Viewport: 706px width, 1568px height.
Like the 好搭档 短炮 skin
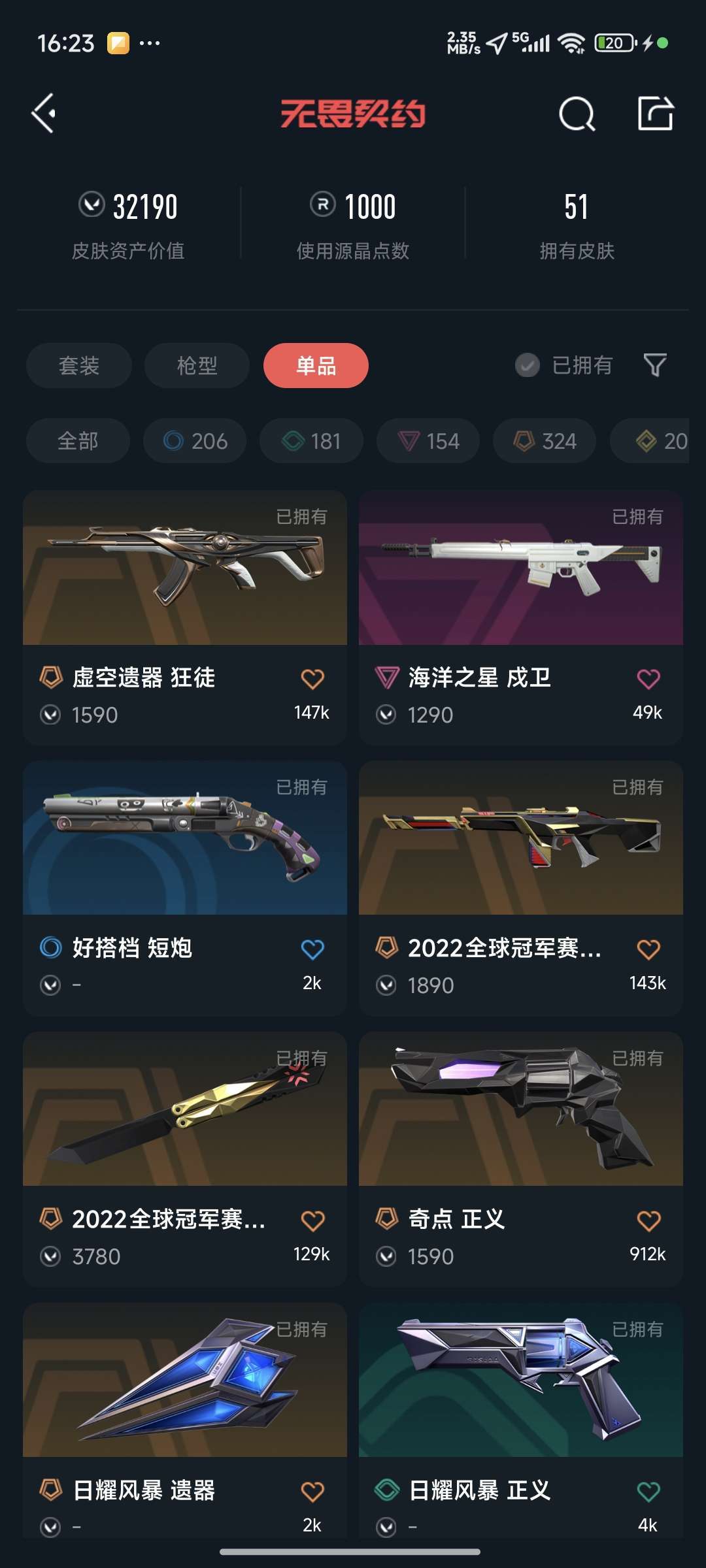coord(312,949)
